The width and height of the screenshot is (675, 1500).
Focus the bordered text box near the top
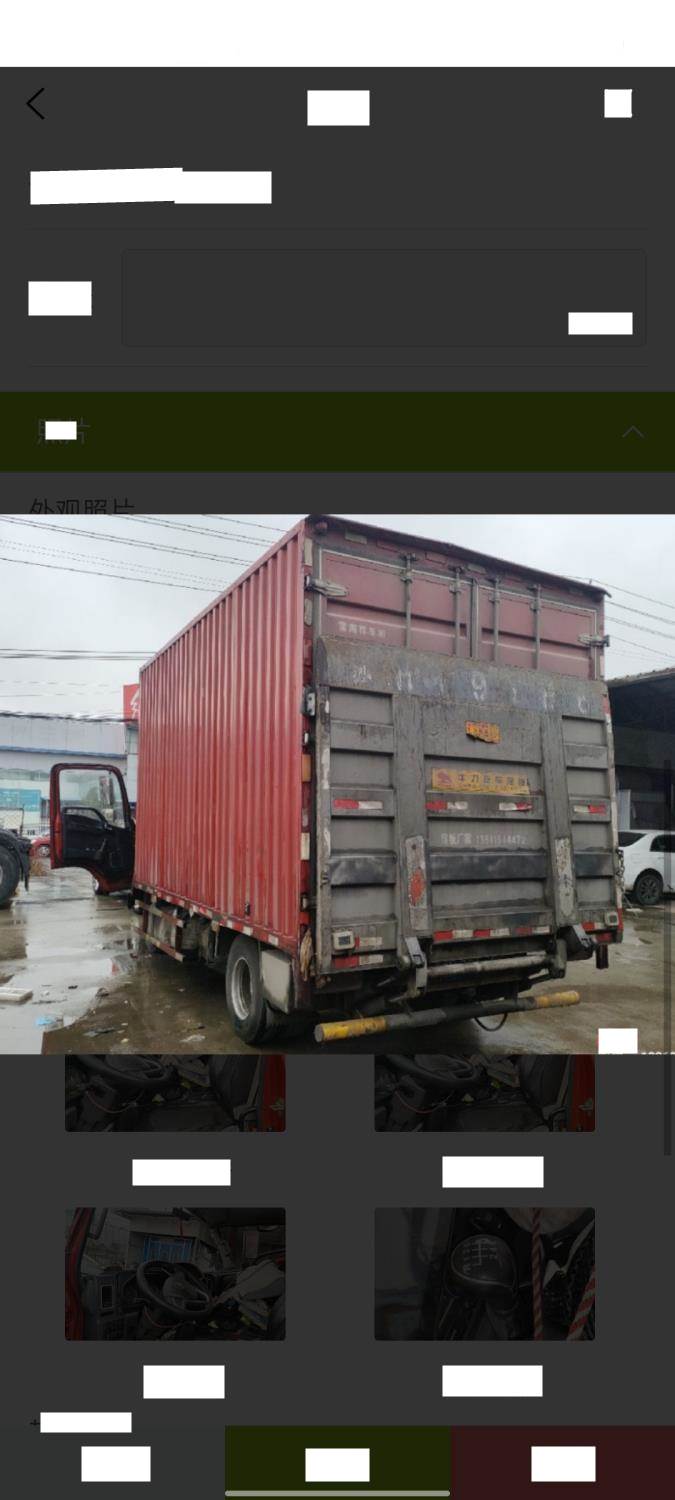384,298
